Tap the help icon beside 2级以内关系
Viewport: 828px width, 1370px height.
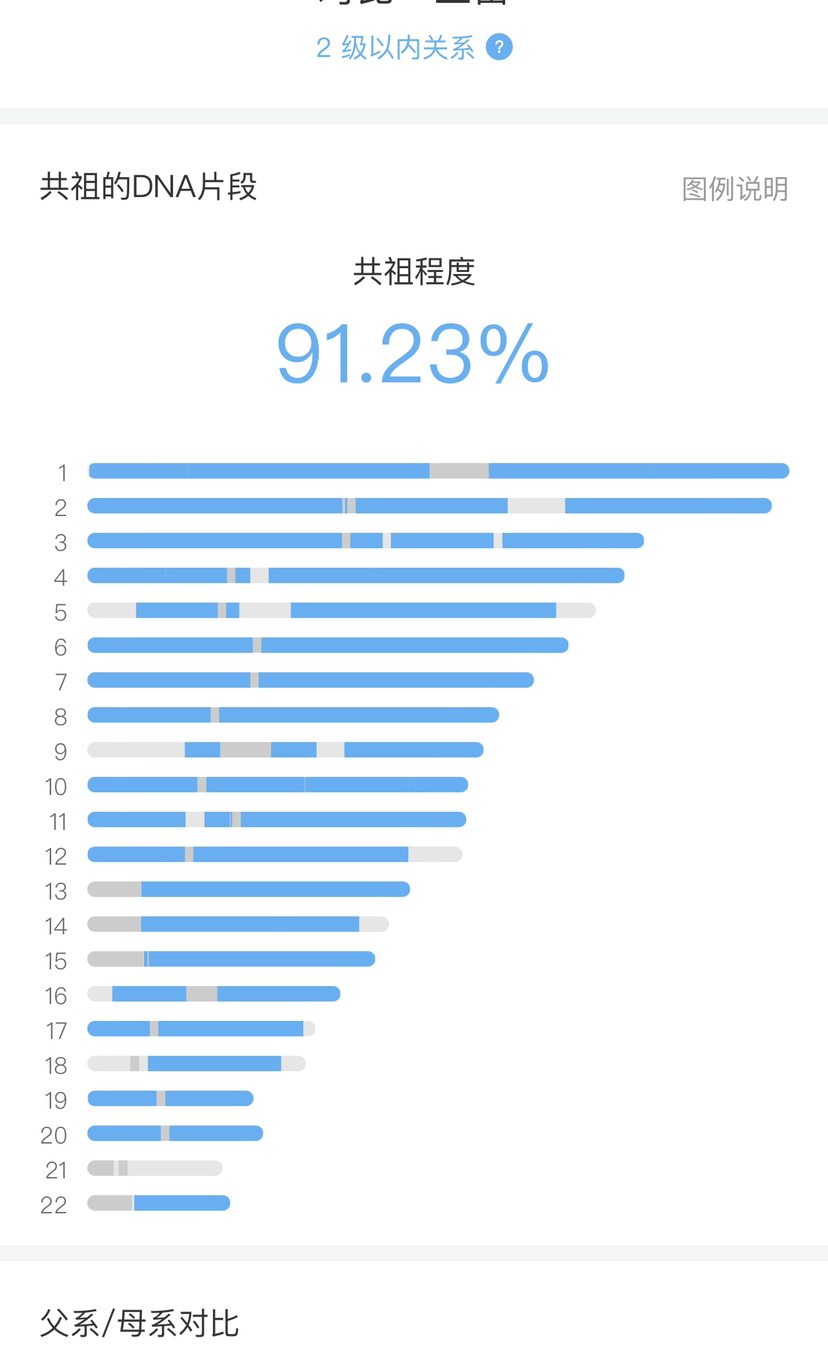pos(499,47)
